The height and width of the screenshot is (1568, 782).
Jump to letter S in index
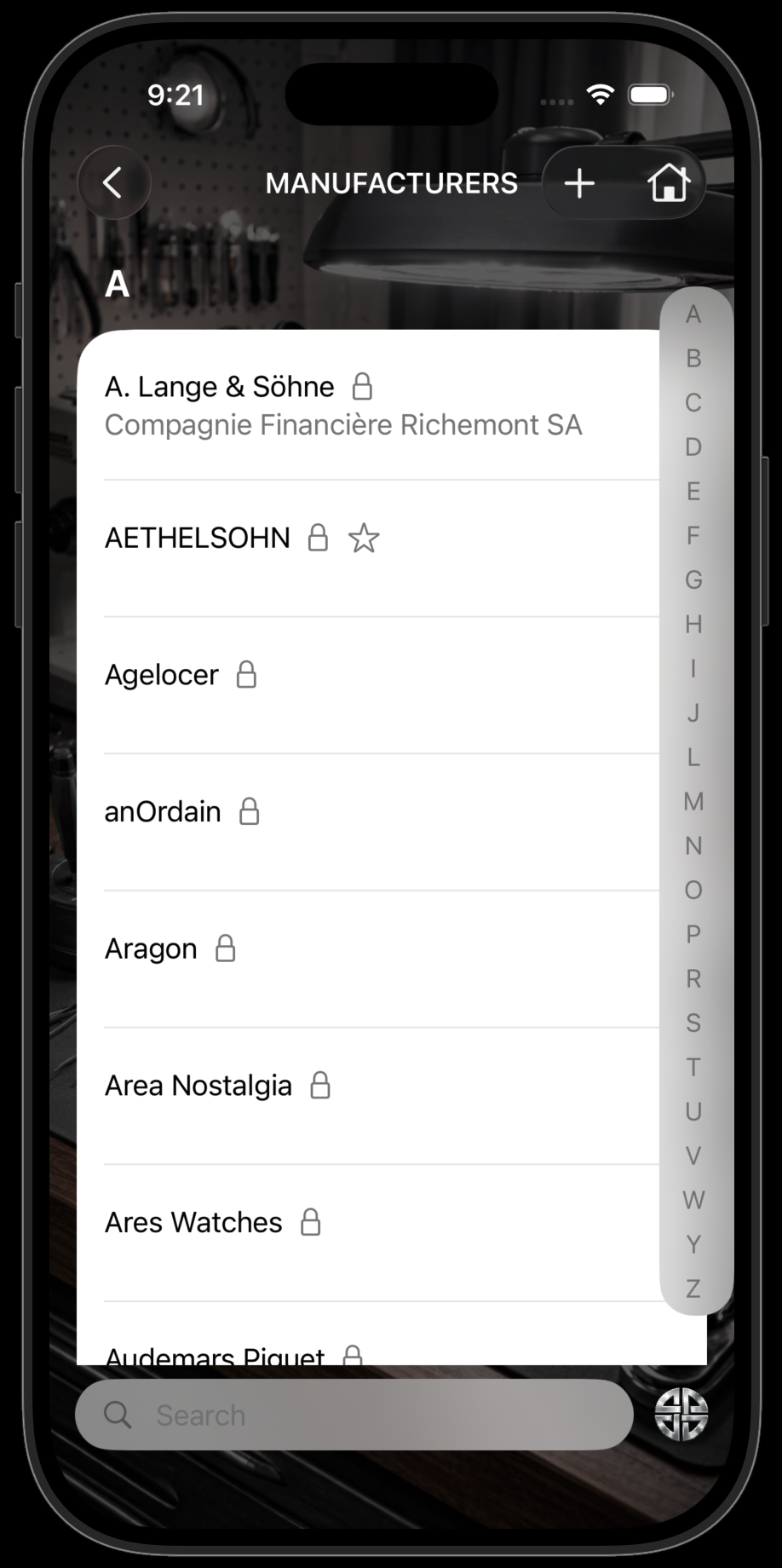[693, 1023]
